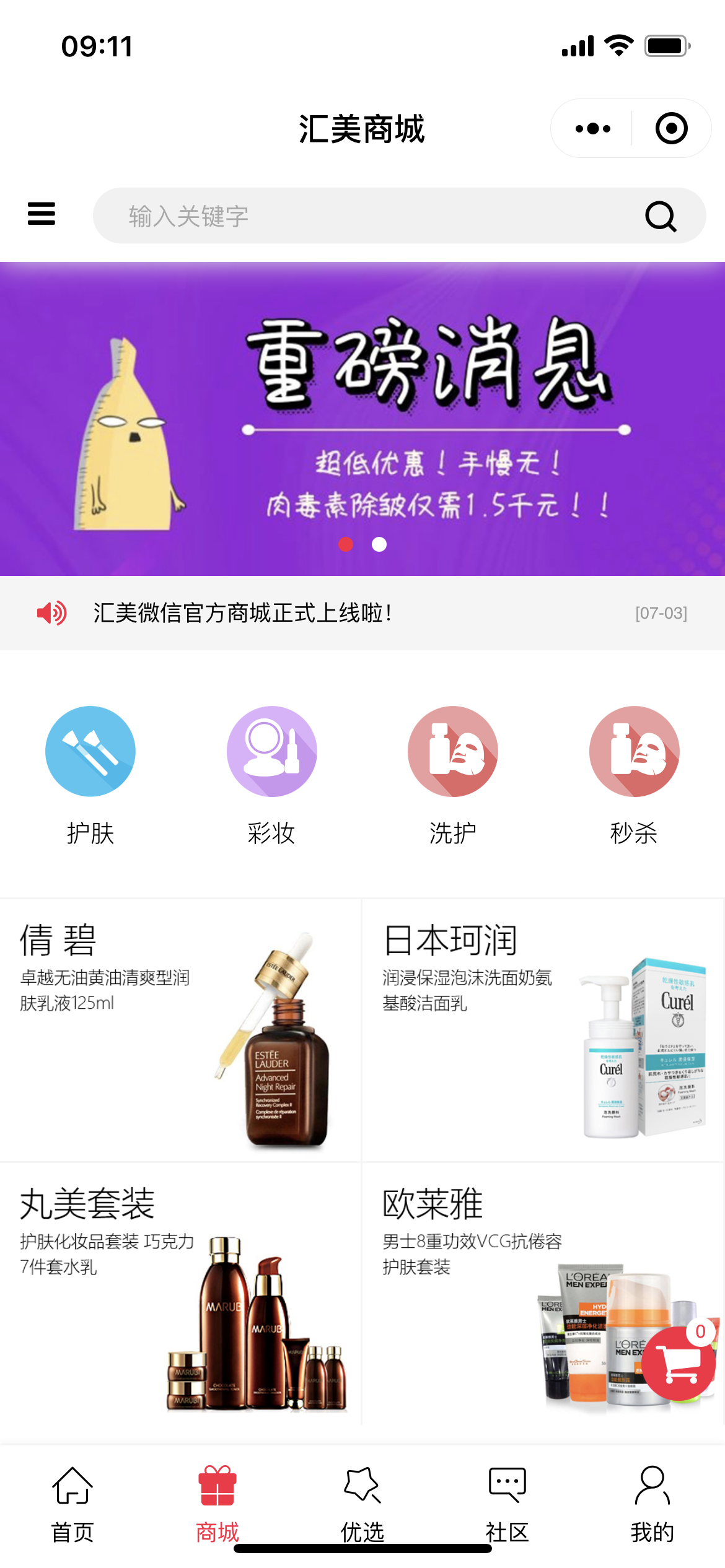Read the 汇美微信官方商城正式上线啦 announcement
725x1568 pixels.
pos(242,613)
